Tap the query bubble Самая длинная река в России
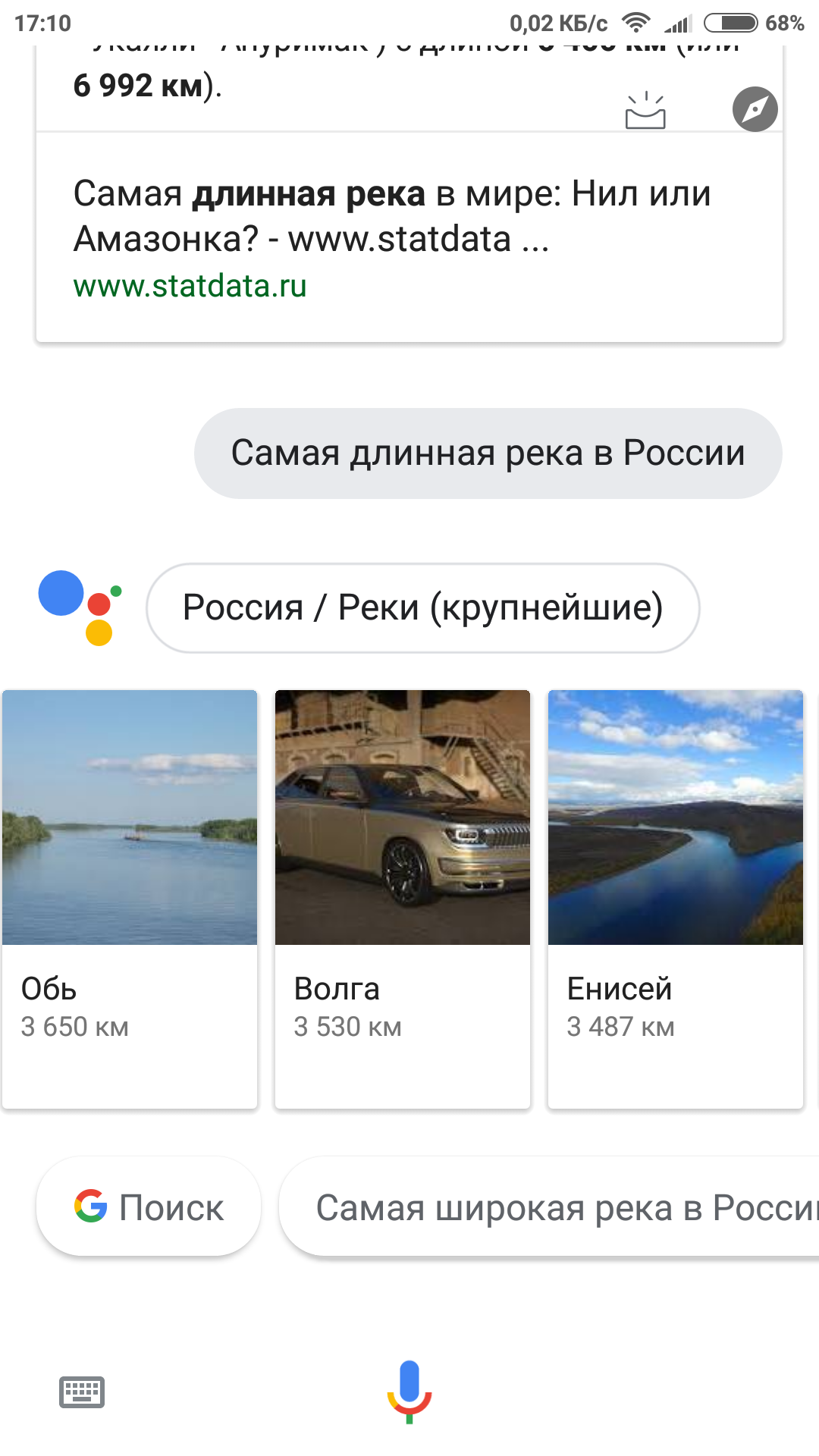 [x=488, y=453]
